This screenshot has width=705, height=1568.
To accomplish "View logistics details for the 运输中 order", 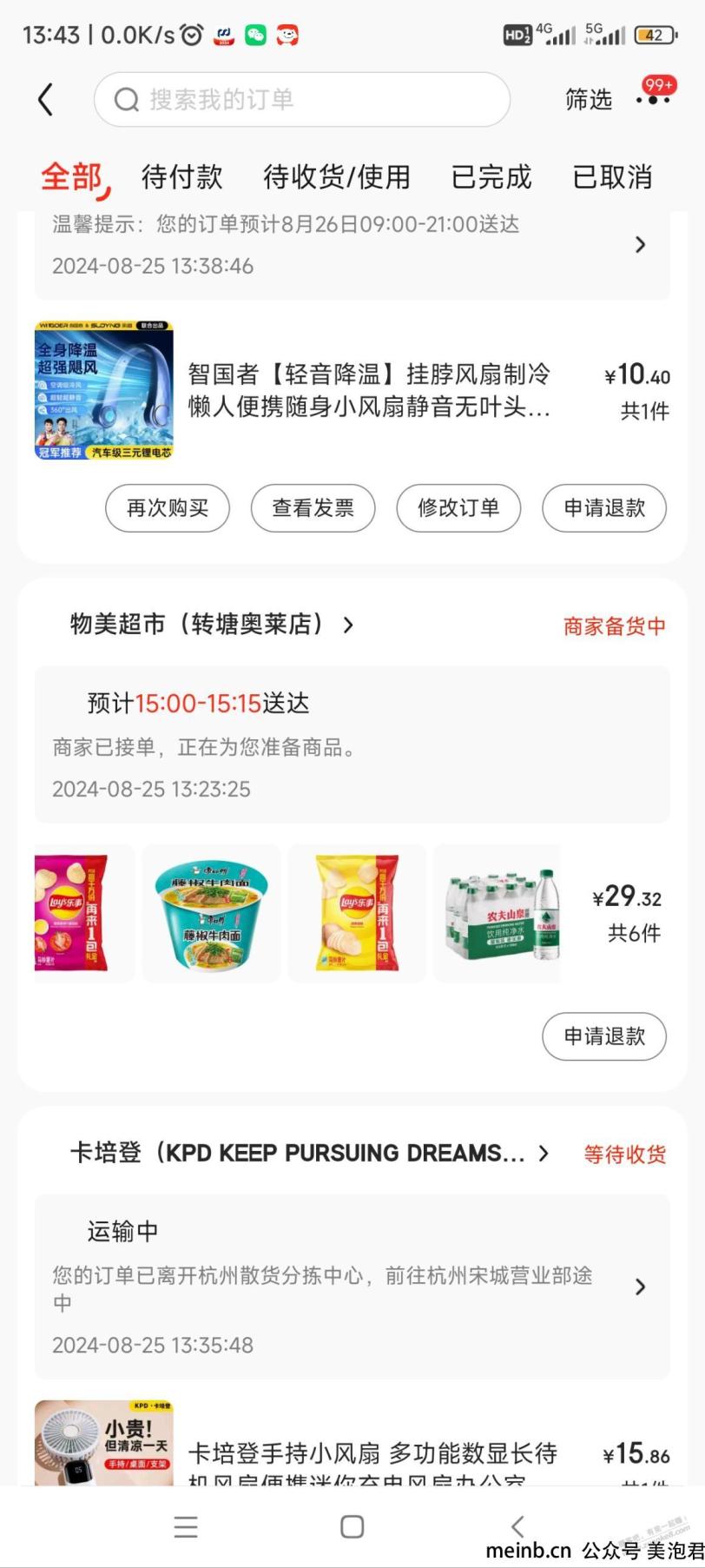I will [x=352, y=1287].
